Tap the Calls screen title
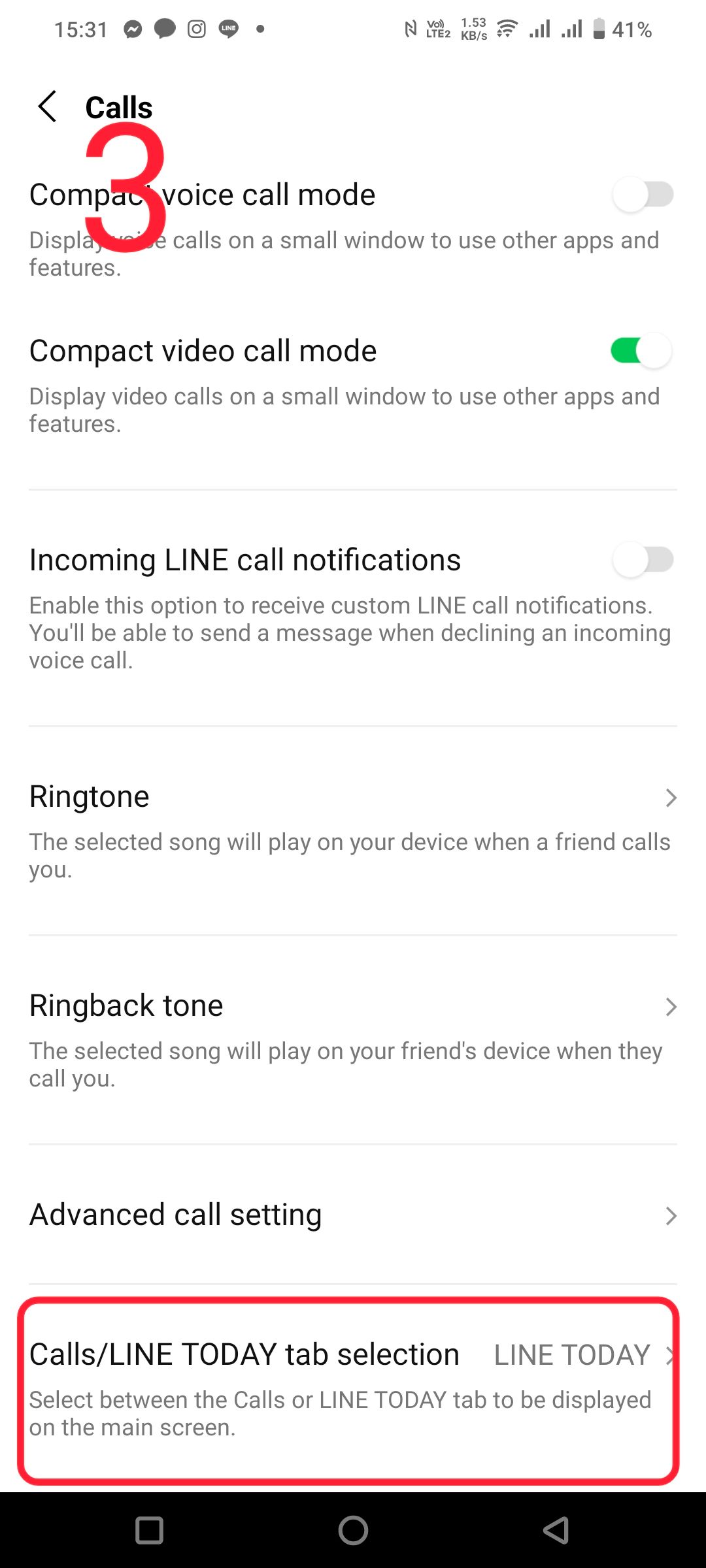This screenshot has width=706, height=1568. (x=118, y=106)
